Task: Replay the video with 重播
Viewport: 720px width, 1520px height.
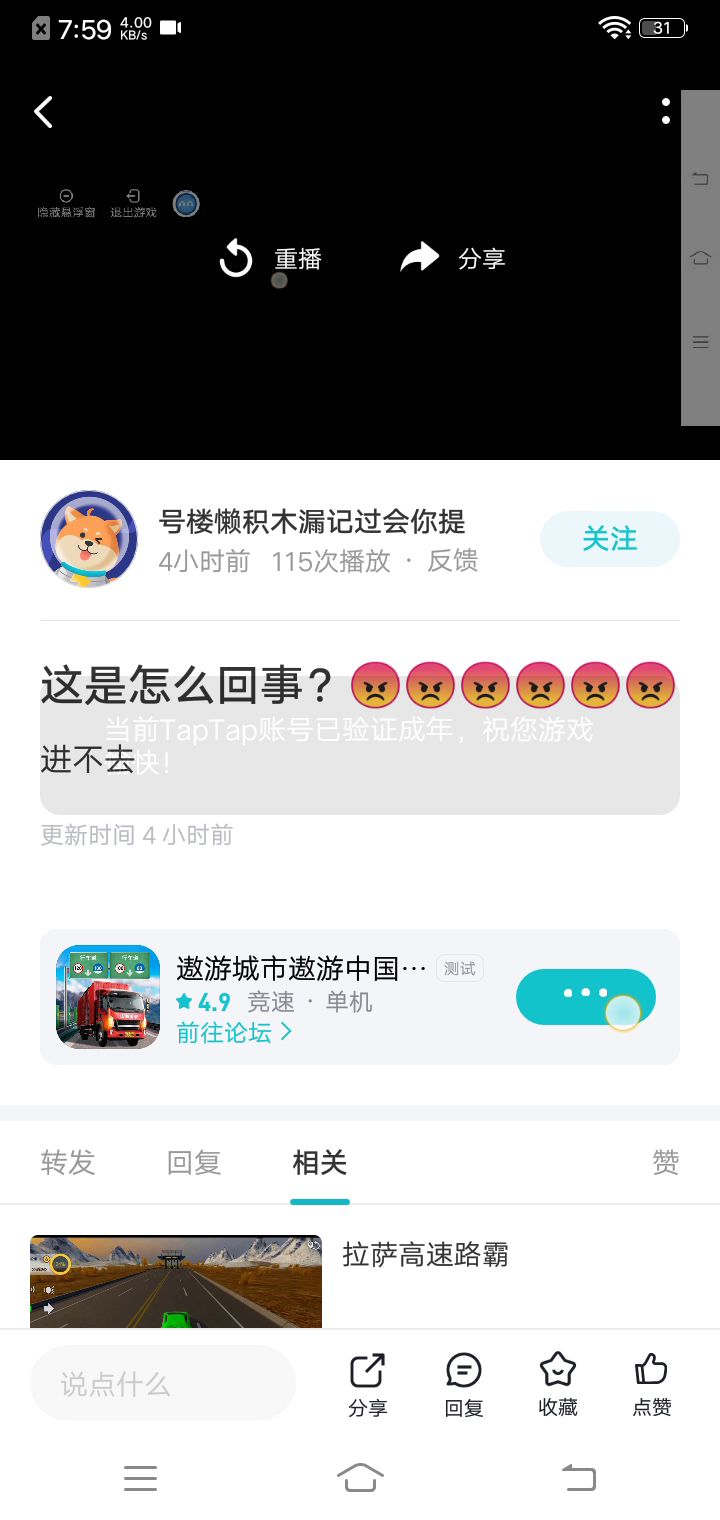Action: point(271,259)
